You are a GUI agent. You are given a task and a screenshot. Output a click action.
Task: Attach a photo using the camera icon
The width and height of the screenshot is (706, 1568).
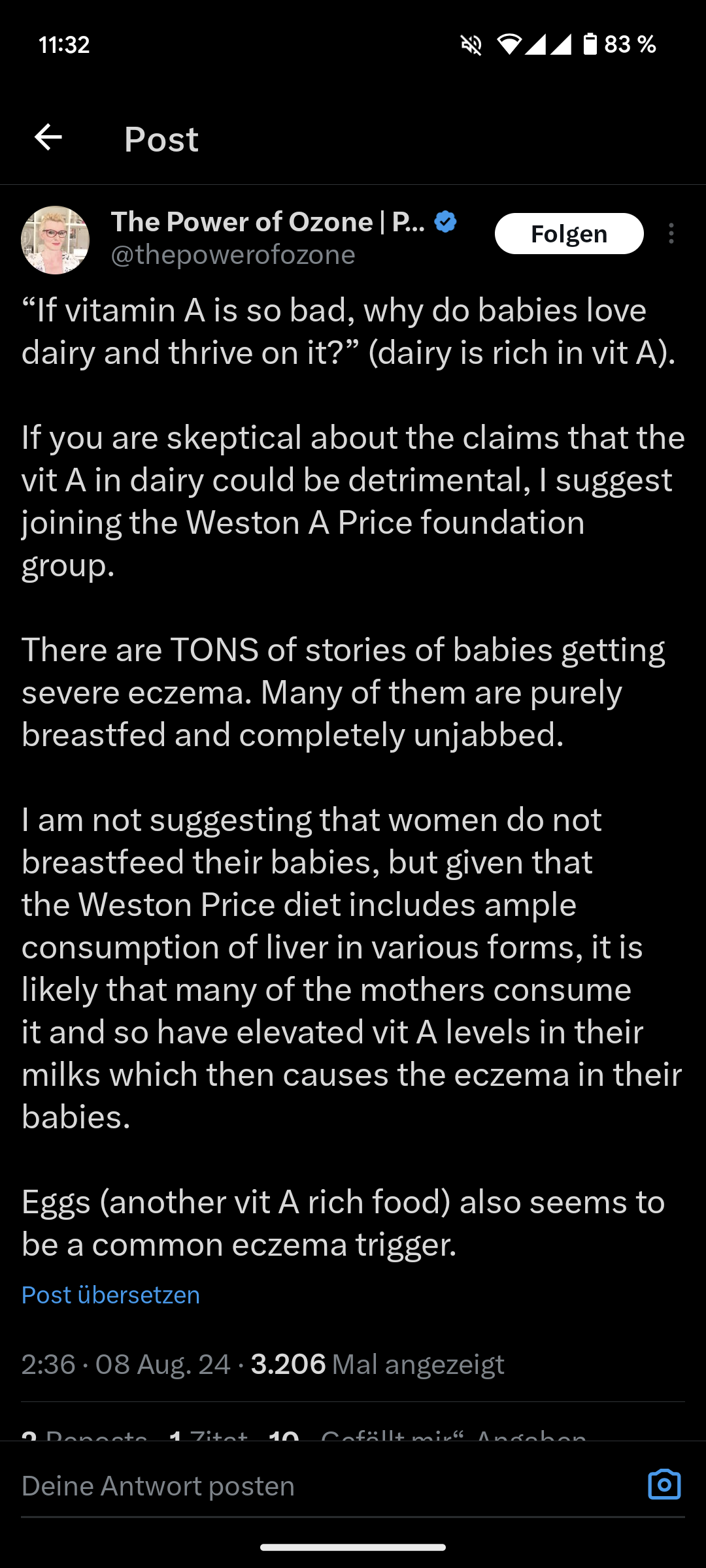[x=664, y=1484]
